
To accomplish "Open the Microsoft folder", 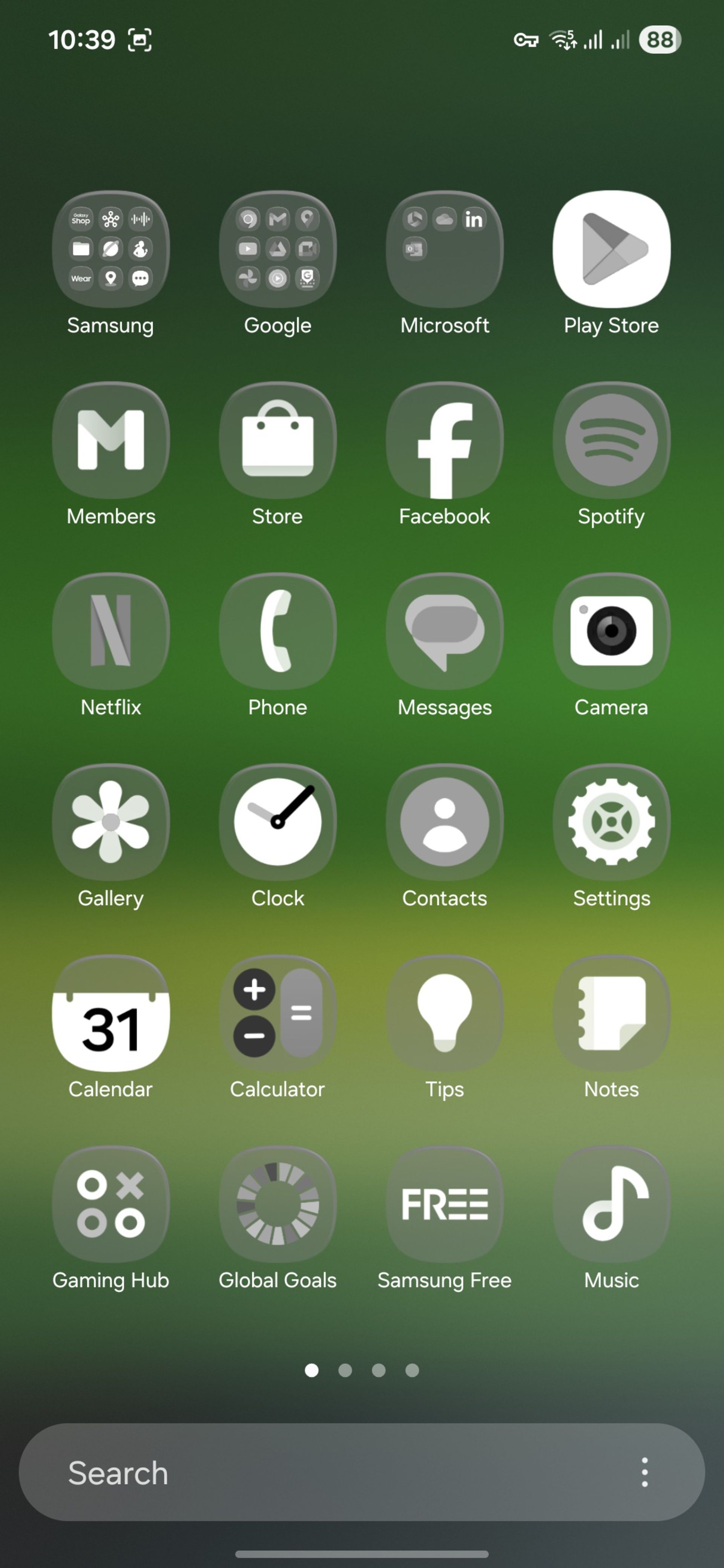I will click(x=445, y=250).
